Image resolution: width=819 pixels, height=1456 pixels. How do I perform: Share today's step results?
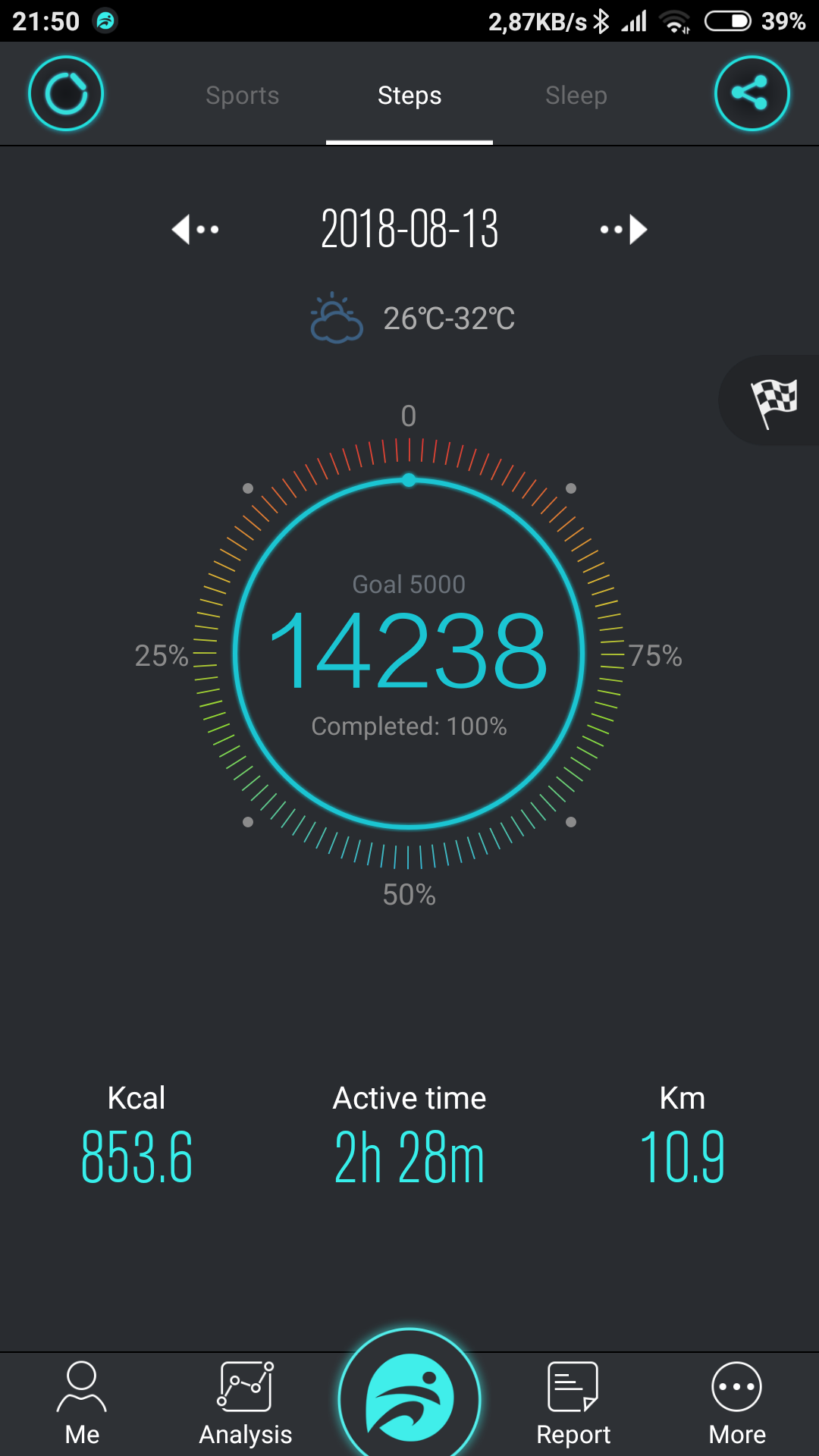752,94
